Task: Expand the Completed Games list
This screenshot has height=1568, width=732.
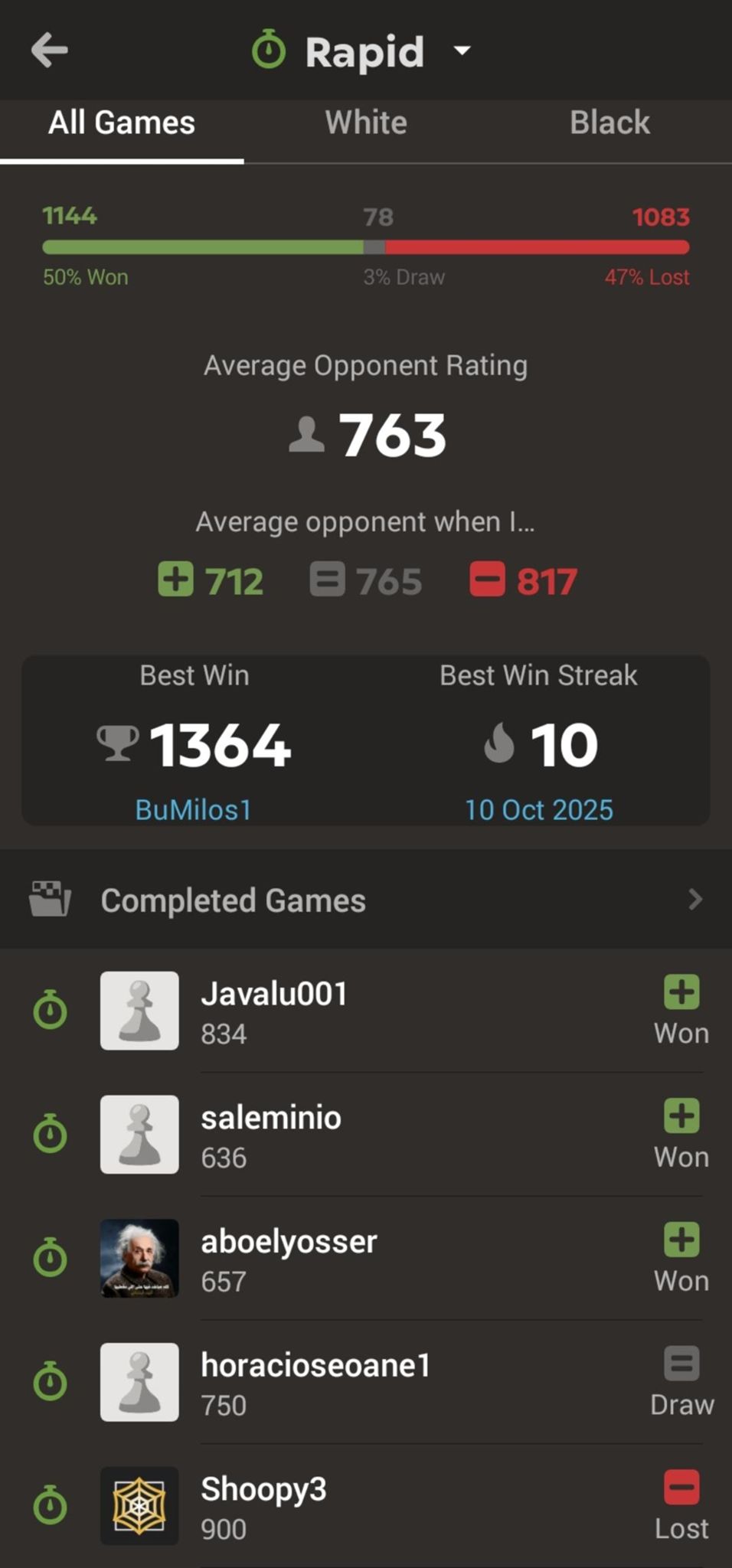Action: (366, 900)
